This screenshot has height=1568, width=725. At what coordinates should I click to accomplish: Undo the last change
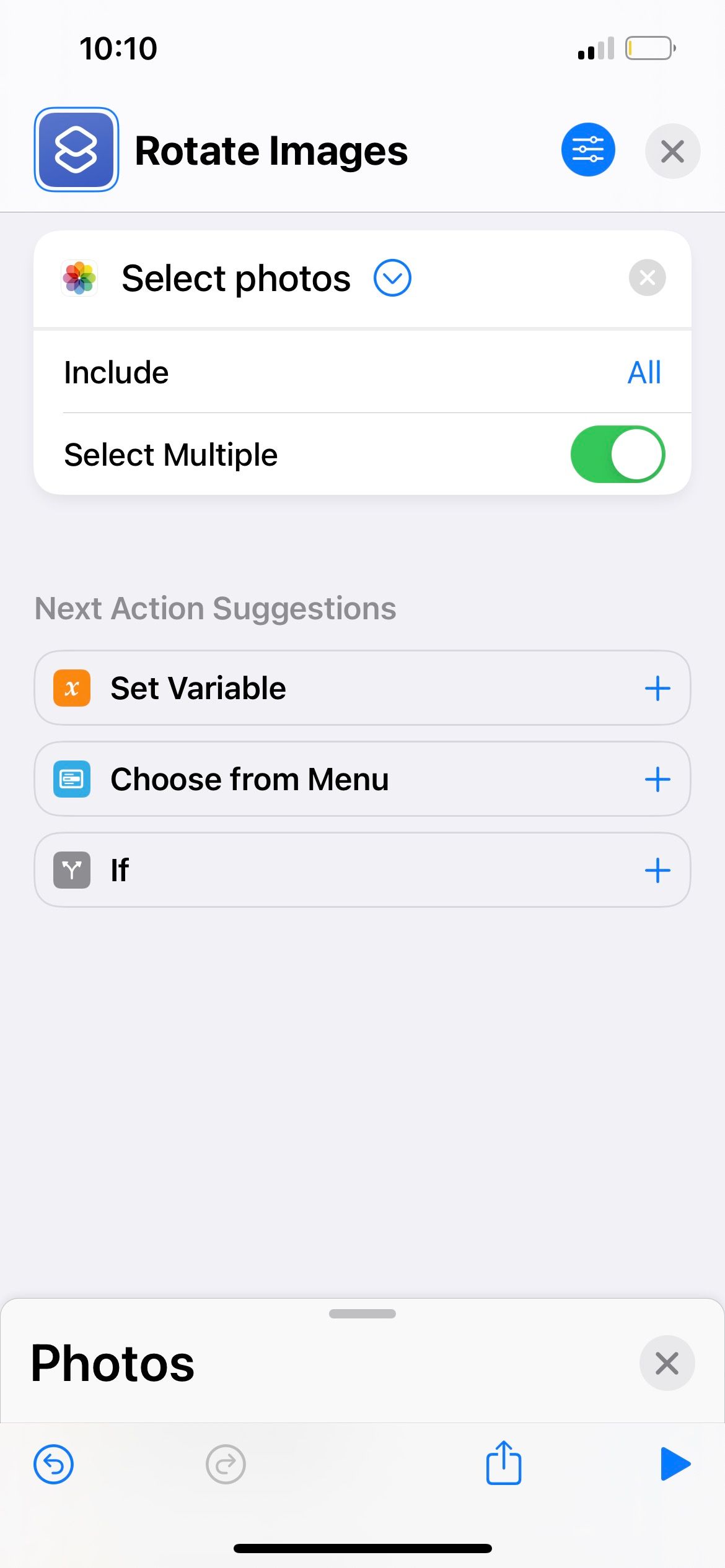[x=54, y=1465]
